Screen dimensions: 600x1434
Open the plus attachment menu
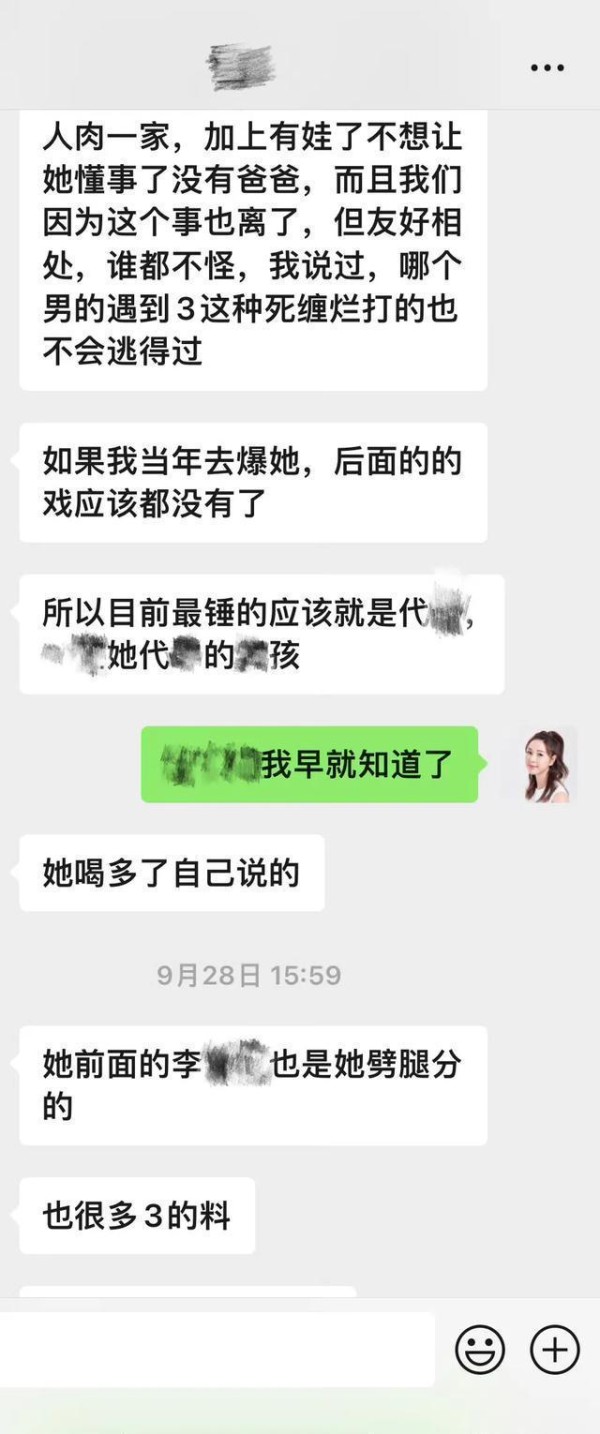click(554, 1351)
